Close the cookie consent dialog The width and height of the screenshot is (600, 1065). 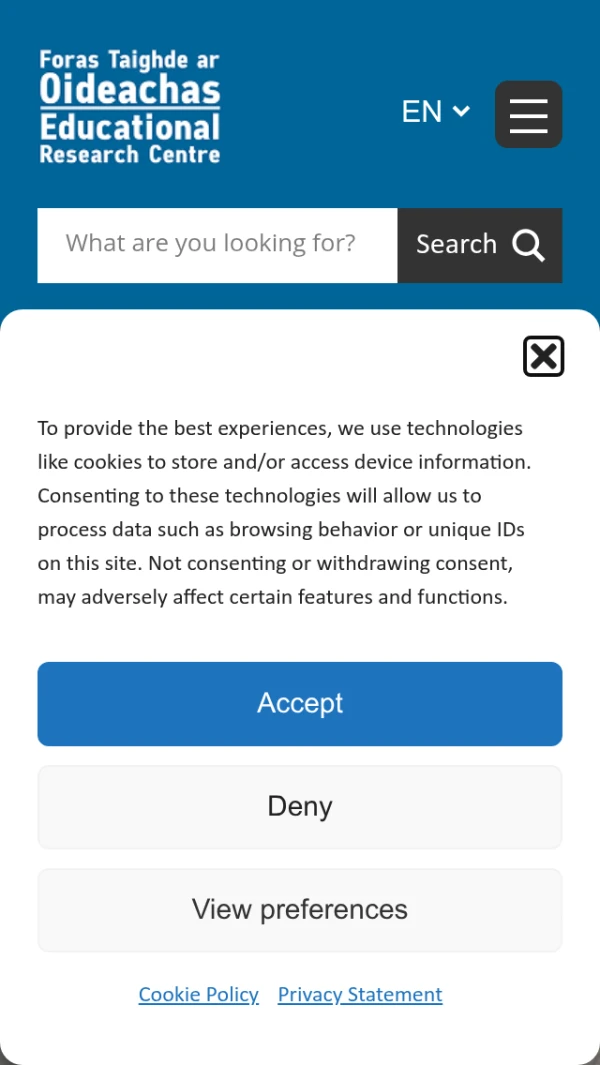point(543,357)
